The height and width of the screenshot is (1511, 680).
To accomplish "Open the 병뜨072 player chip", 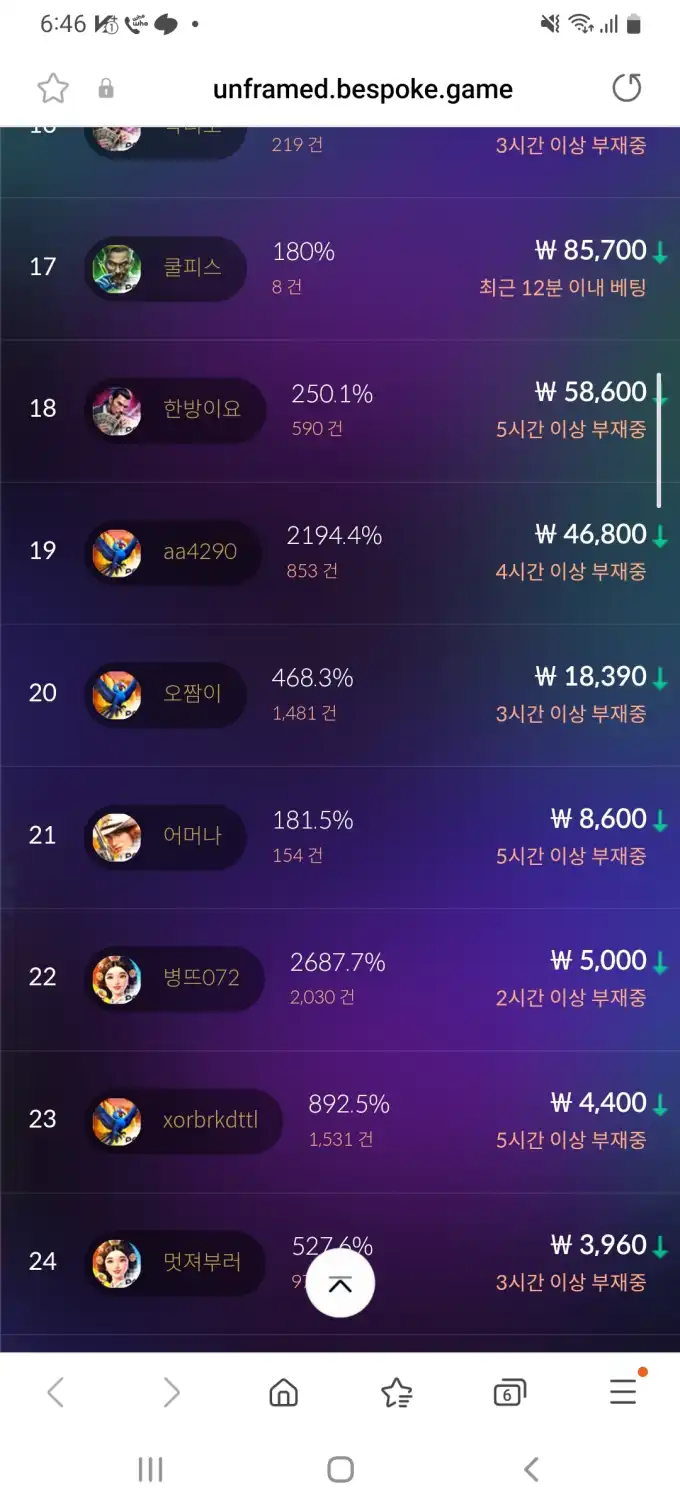I will (176, 978).
